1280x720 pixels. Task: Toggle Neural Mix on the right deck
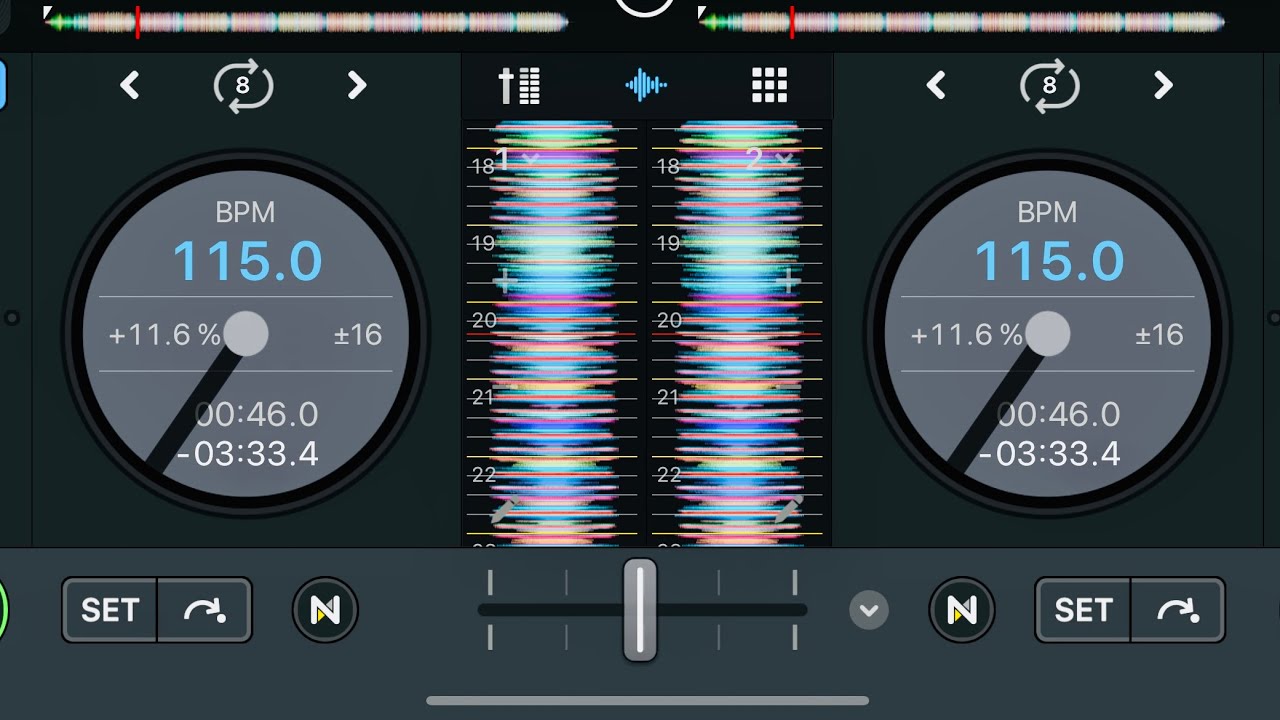pos(962,610)
